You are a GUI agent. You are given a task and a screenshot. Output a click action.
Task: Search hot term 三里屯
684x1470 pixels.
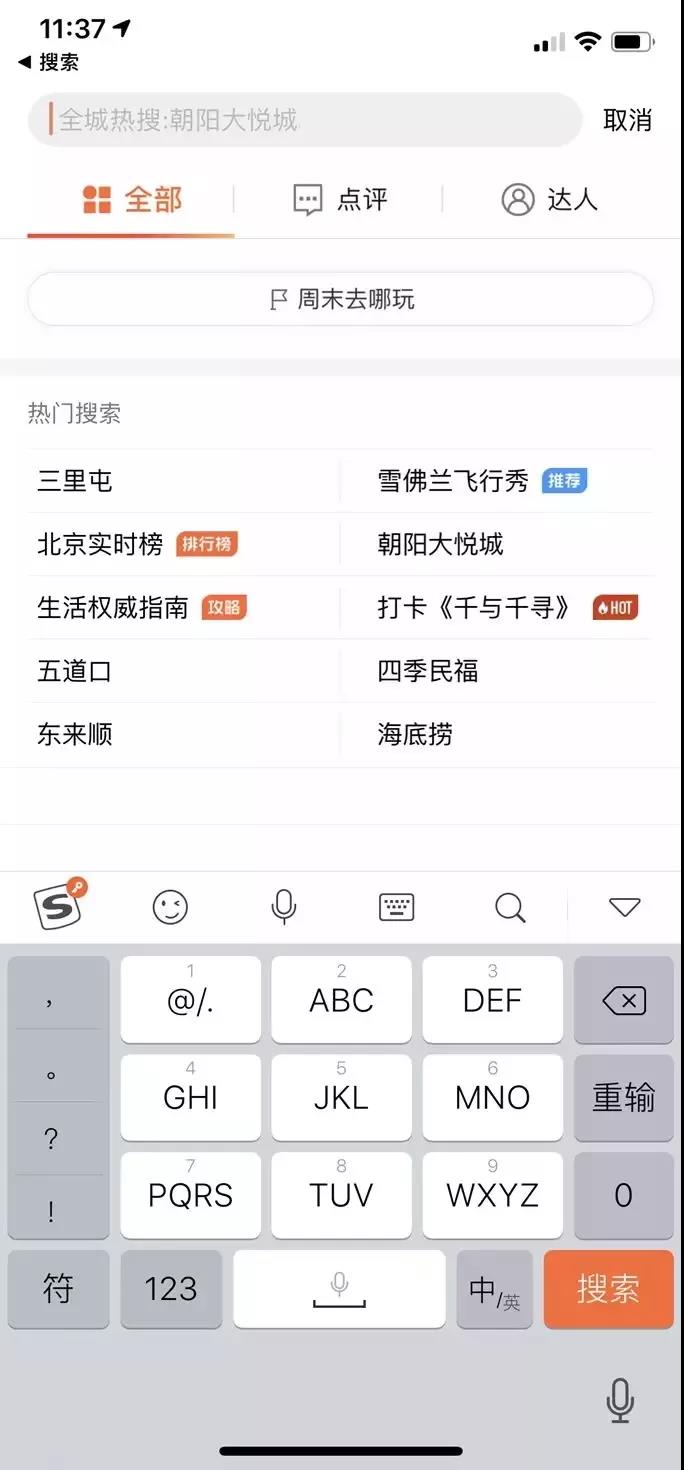75,481
